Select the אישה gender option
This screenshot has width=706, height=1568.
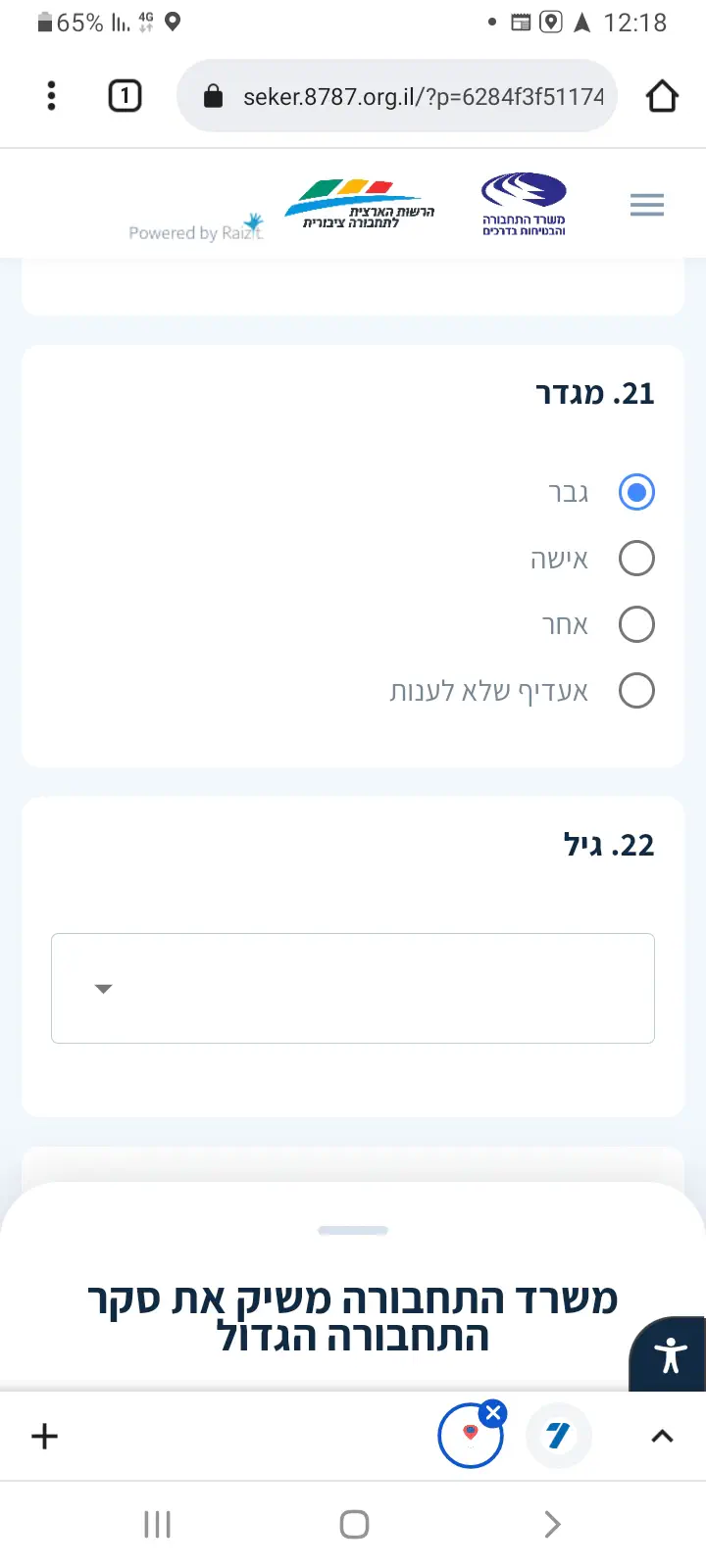pyautogui.click(x=636, y=558)
